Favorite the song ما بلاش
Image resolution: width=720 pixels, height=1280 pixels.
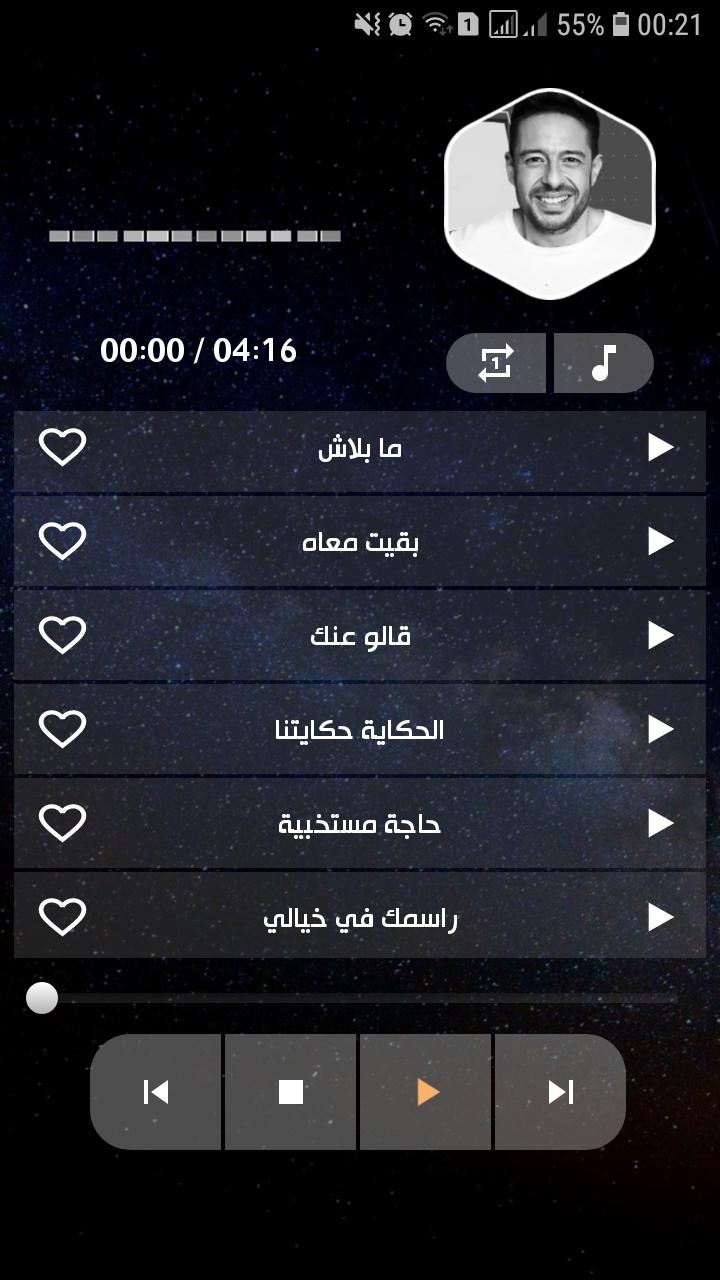tap(62, 448)
